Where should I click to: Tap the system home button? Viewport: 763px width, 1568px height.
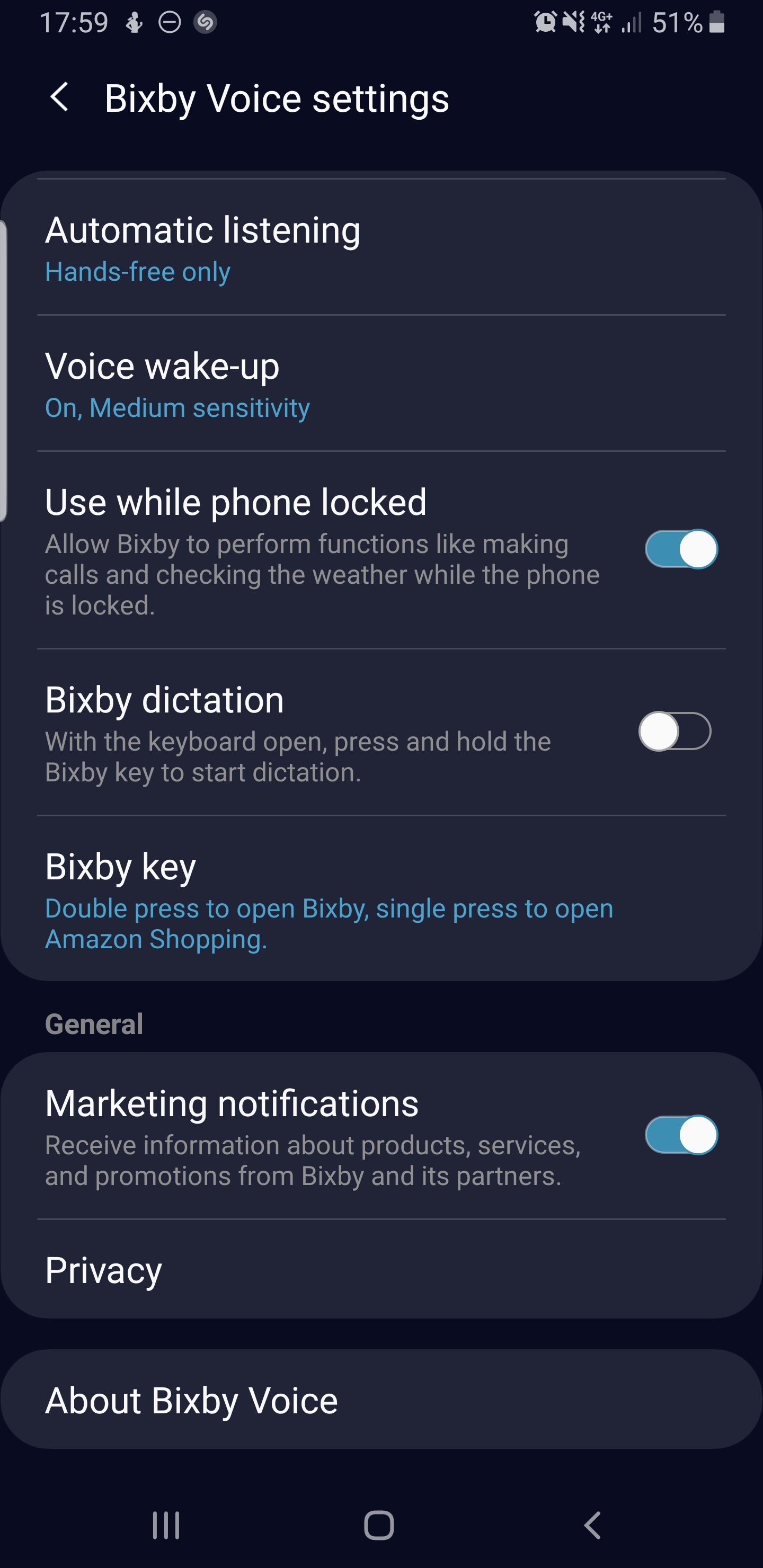click(x=379, y=1526)
